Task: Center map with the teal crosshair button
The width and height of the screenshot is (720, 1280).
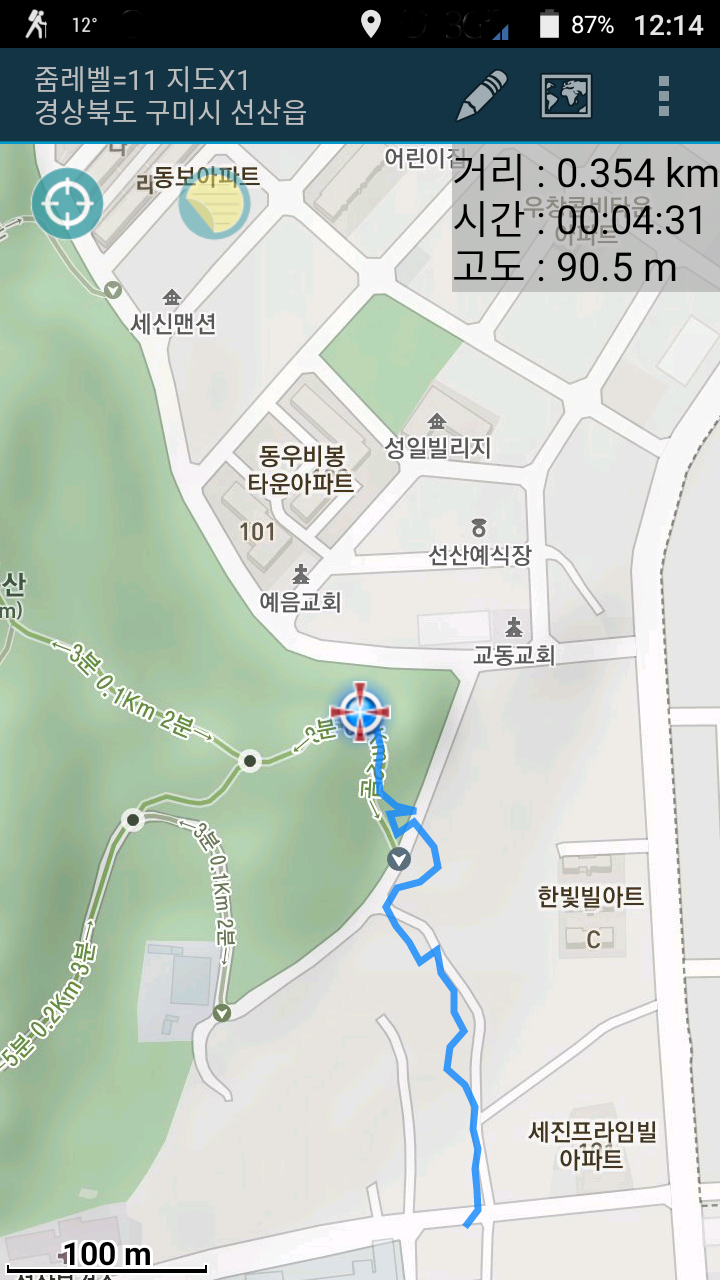Action: pos(67,203)
